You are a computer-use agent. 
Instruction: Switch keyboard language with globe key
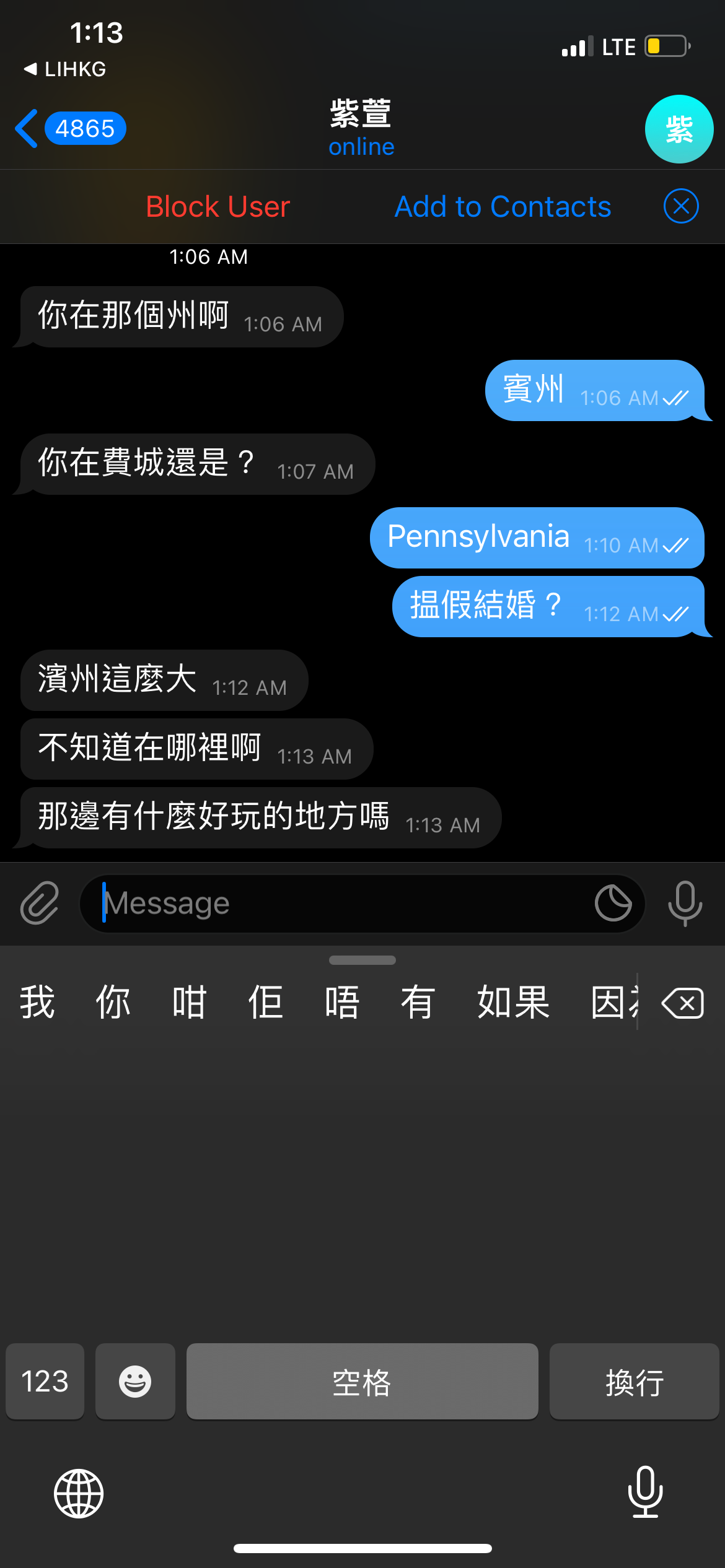[79, 1493]
